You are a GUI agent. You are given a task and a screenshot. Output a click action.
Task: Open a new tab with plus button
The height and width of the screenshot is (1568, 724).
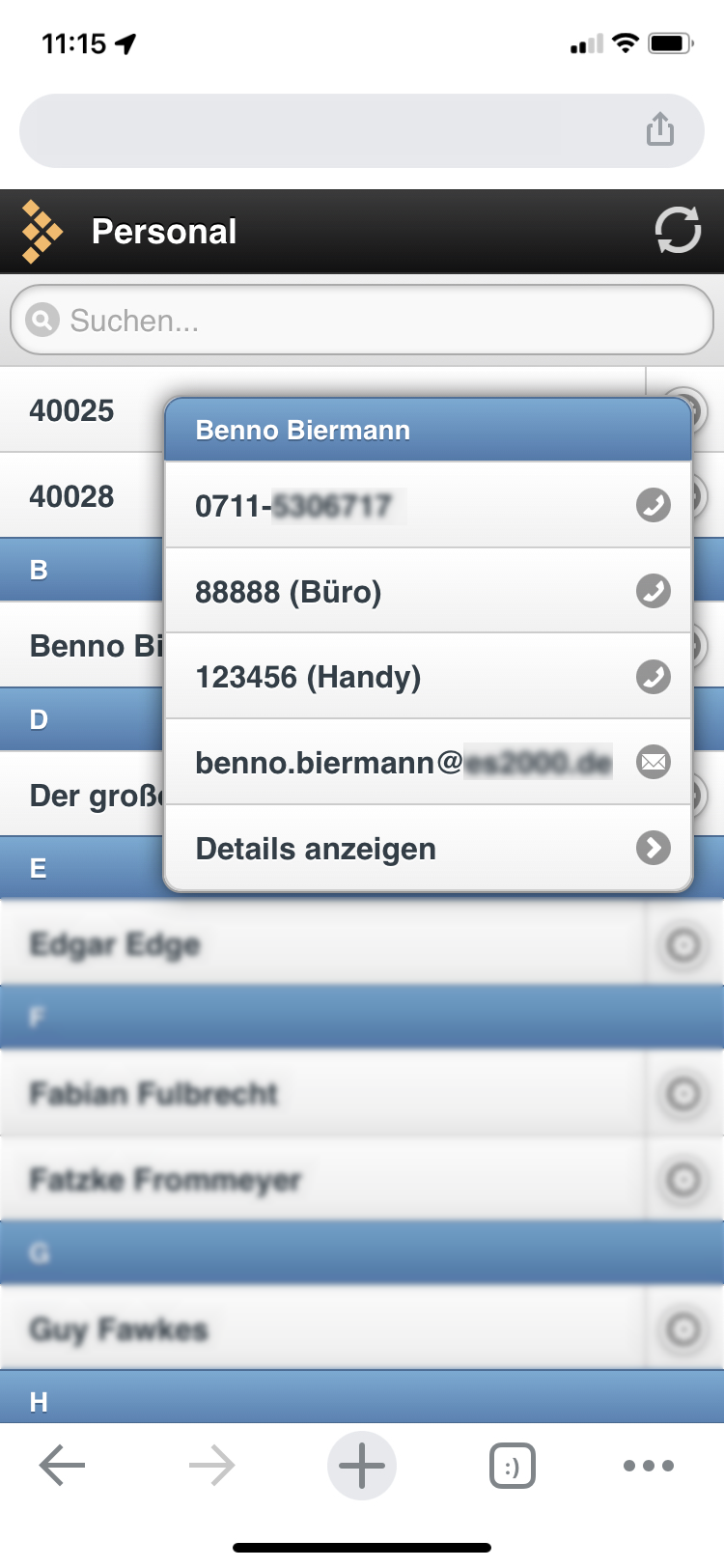[x=362, y=1466]
